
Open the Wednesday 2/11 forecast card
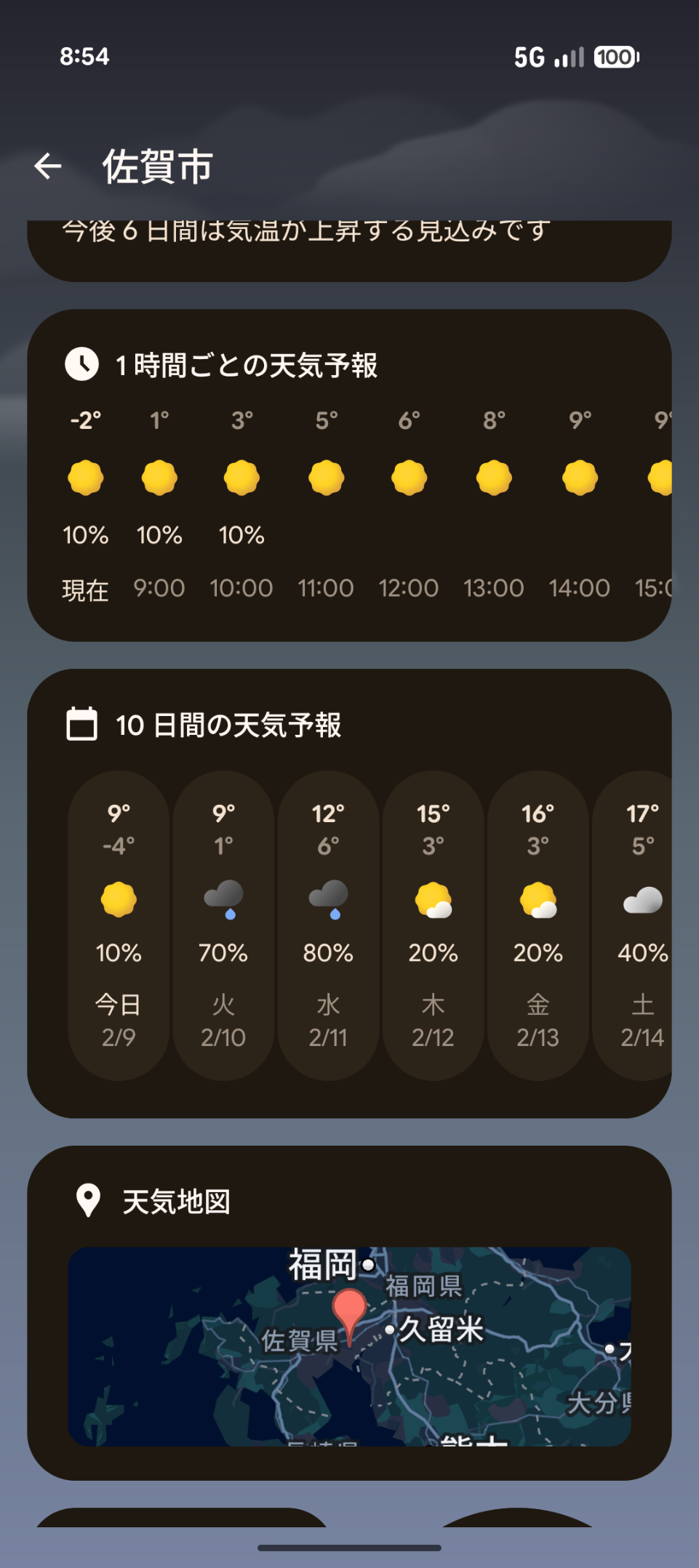tap(328, 925)
